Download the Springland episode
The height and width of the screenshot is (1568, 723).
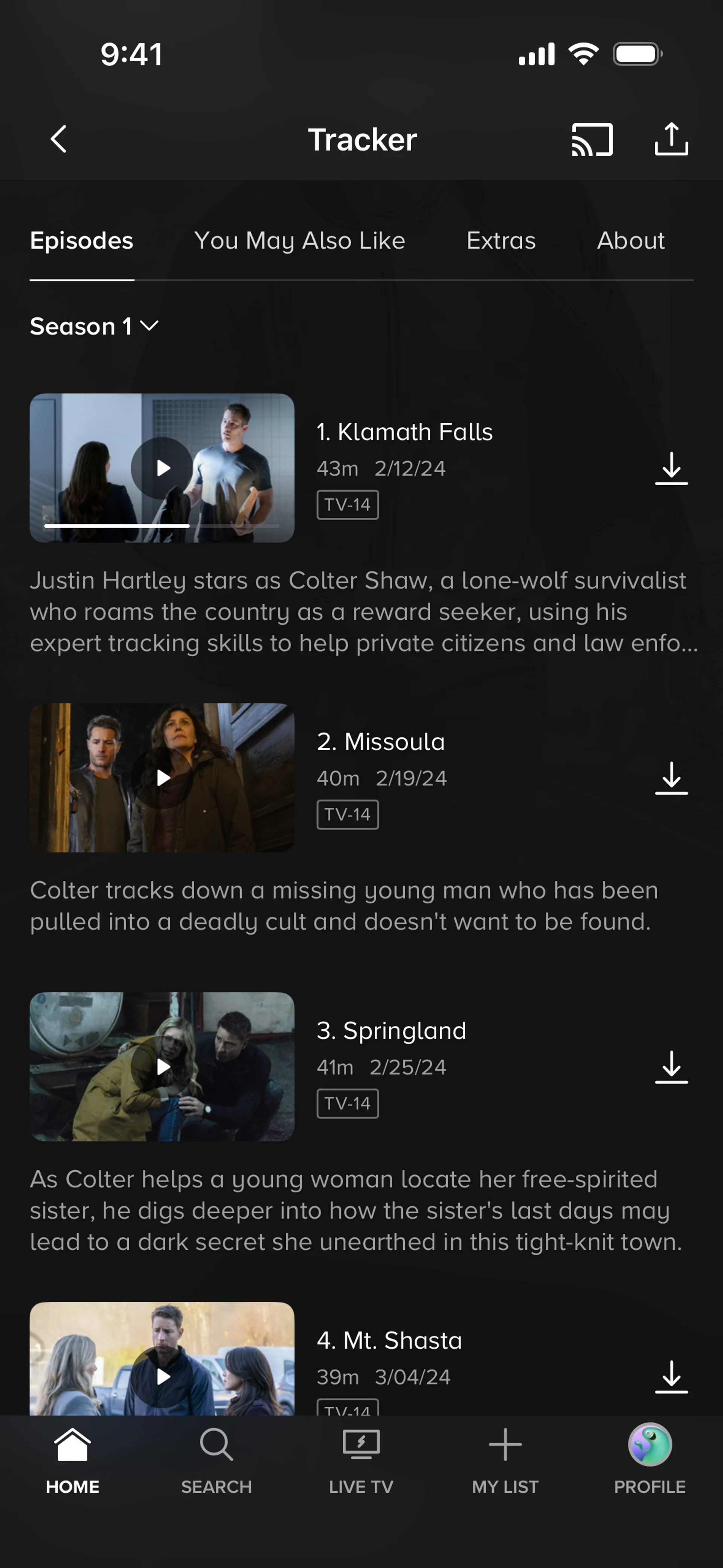coord(671,1067)
